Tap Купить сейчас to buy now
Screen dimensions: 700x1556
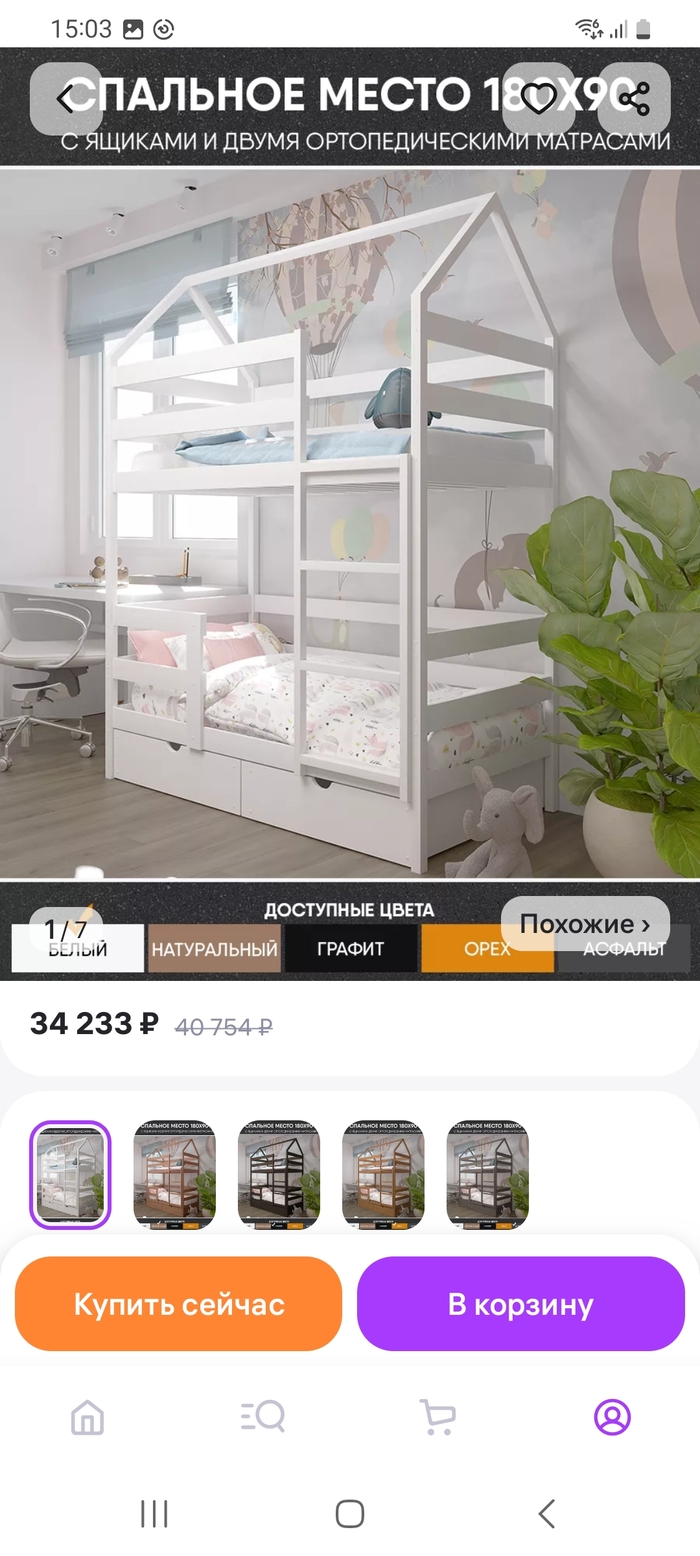tap(178, 1304)
